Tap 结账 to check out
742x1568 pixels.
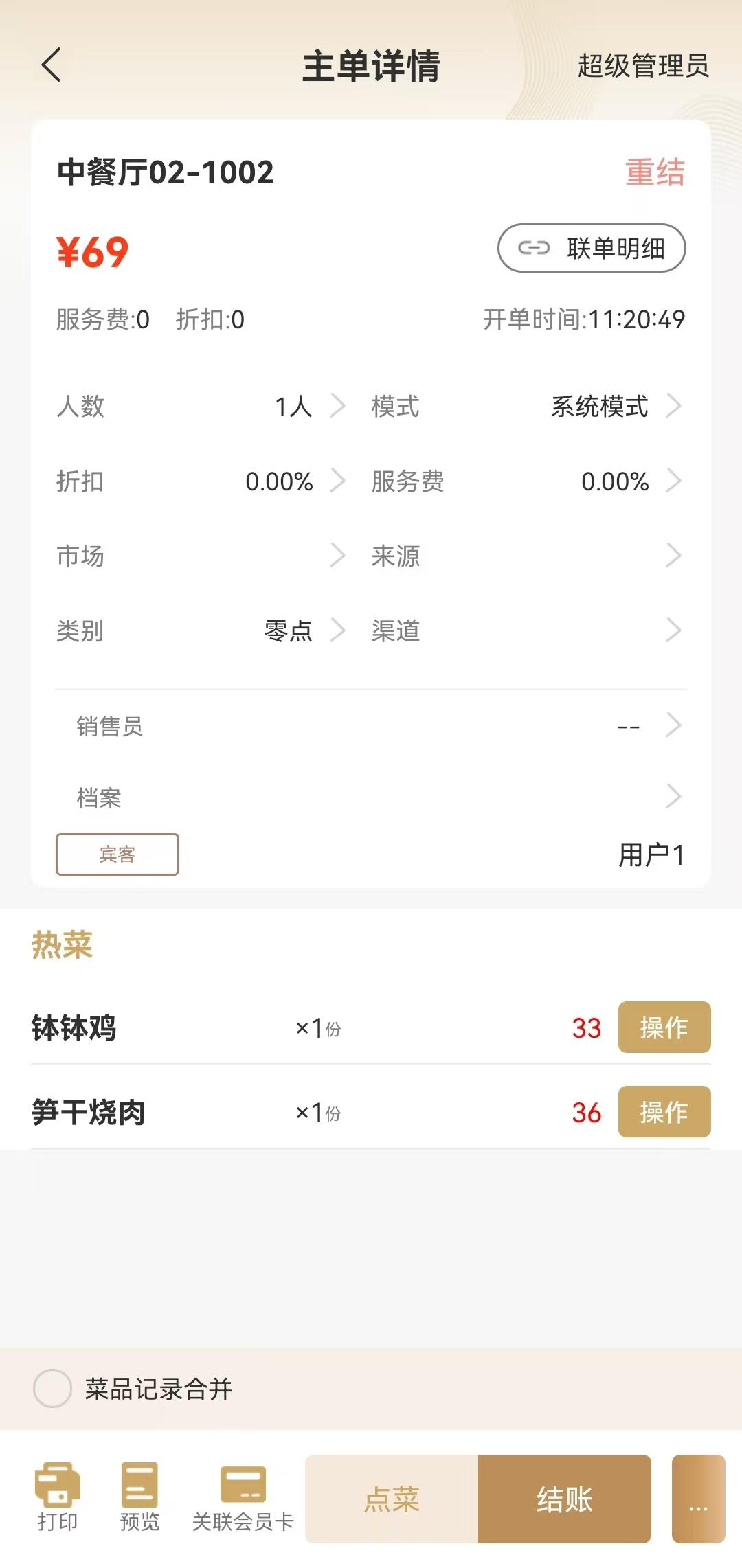[565, 1499]
